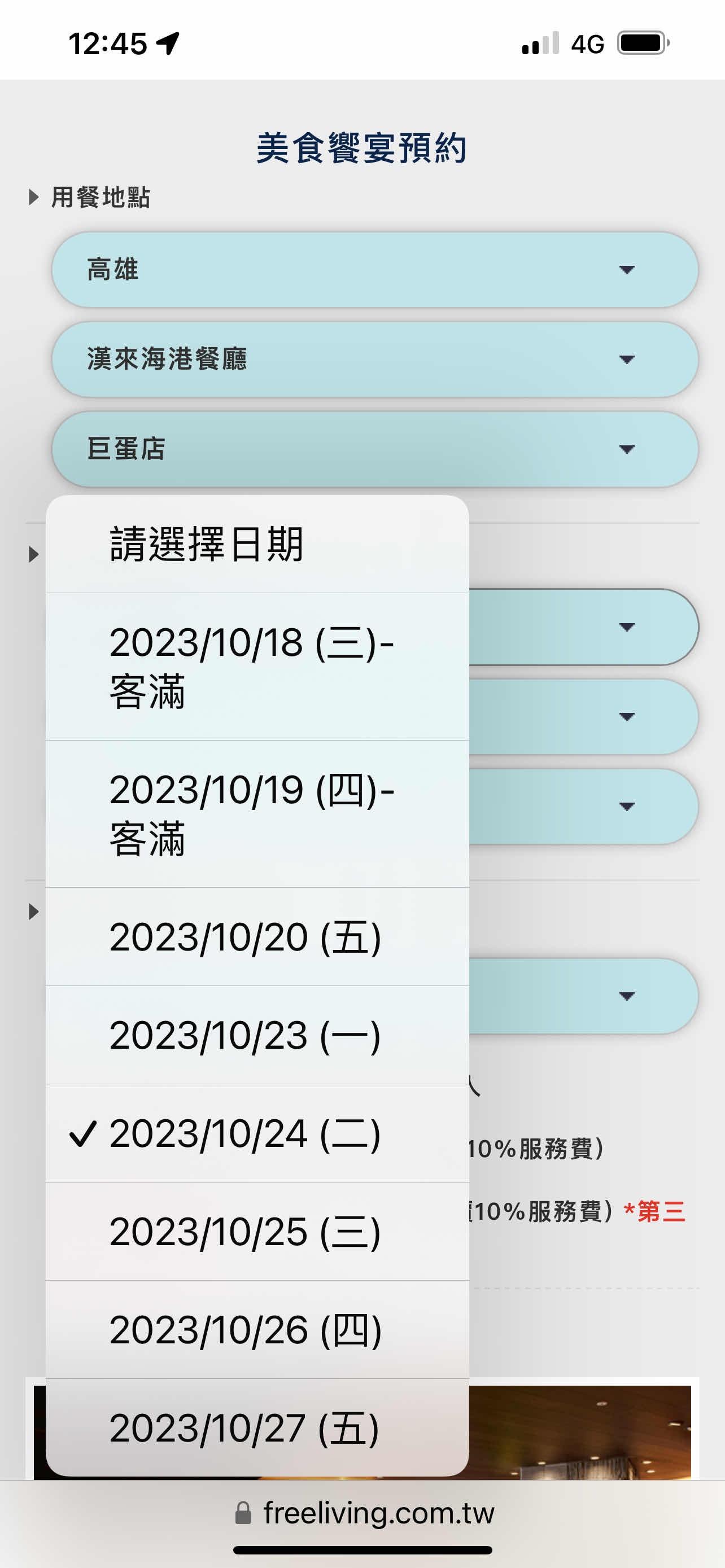The width and height of the screenshot is (725, 1568).
Task: Choose the 2023/10/19 (四) 客滿 date
Action: pos(257,814)
